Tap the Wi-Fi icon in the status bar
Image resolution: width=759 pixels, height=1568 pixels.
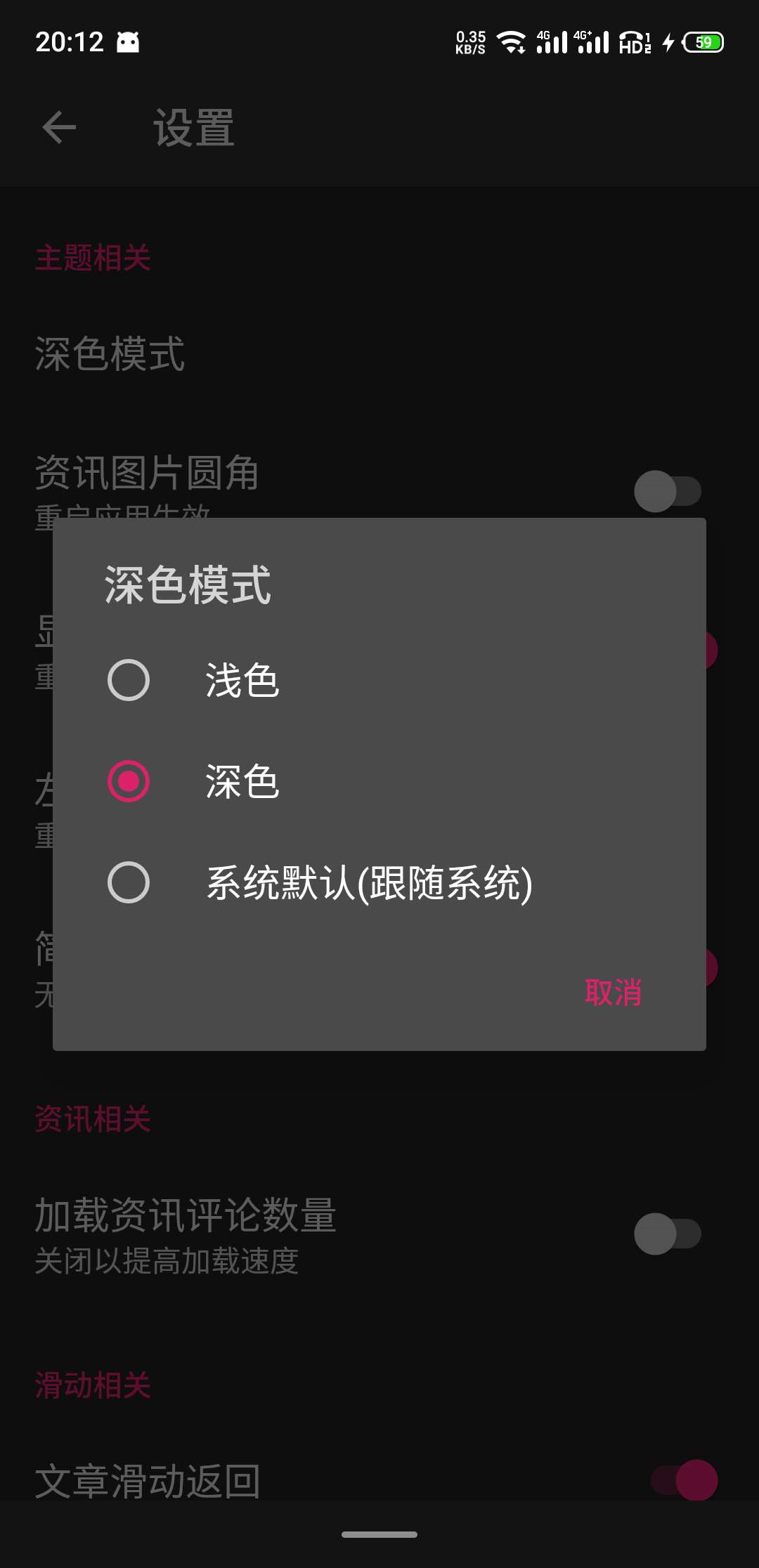512,44
